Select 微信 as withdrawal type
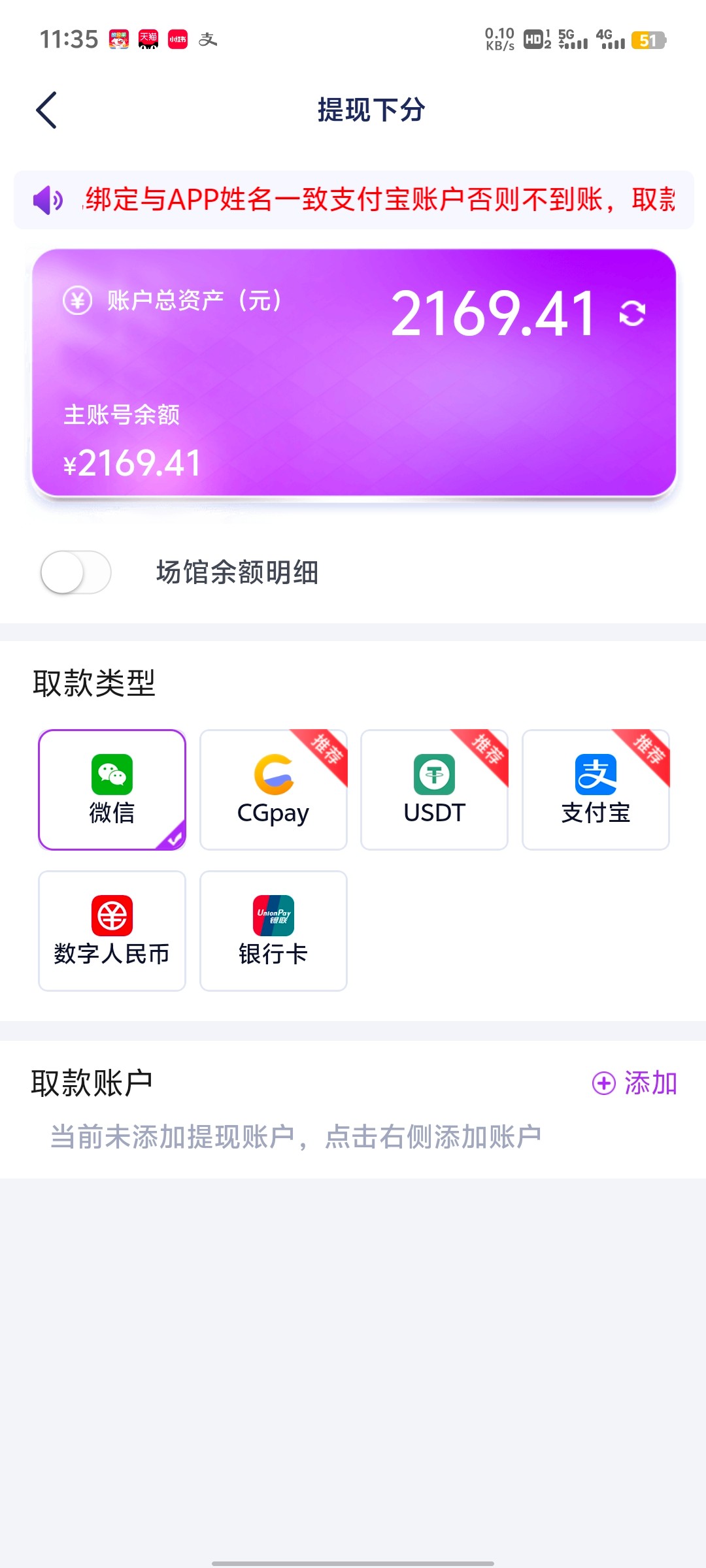Screen dimensions: 706x1568 click(112, 789)
